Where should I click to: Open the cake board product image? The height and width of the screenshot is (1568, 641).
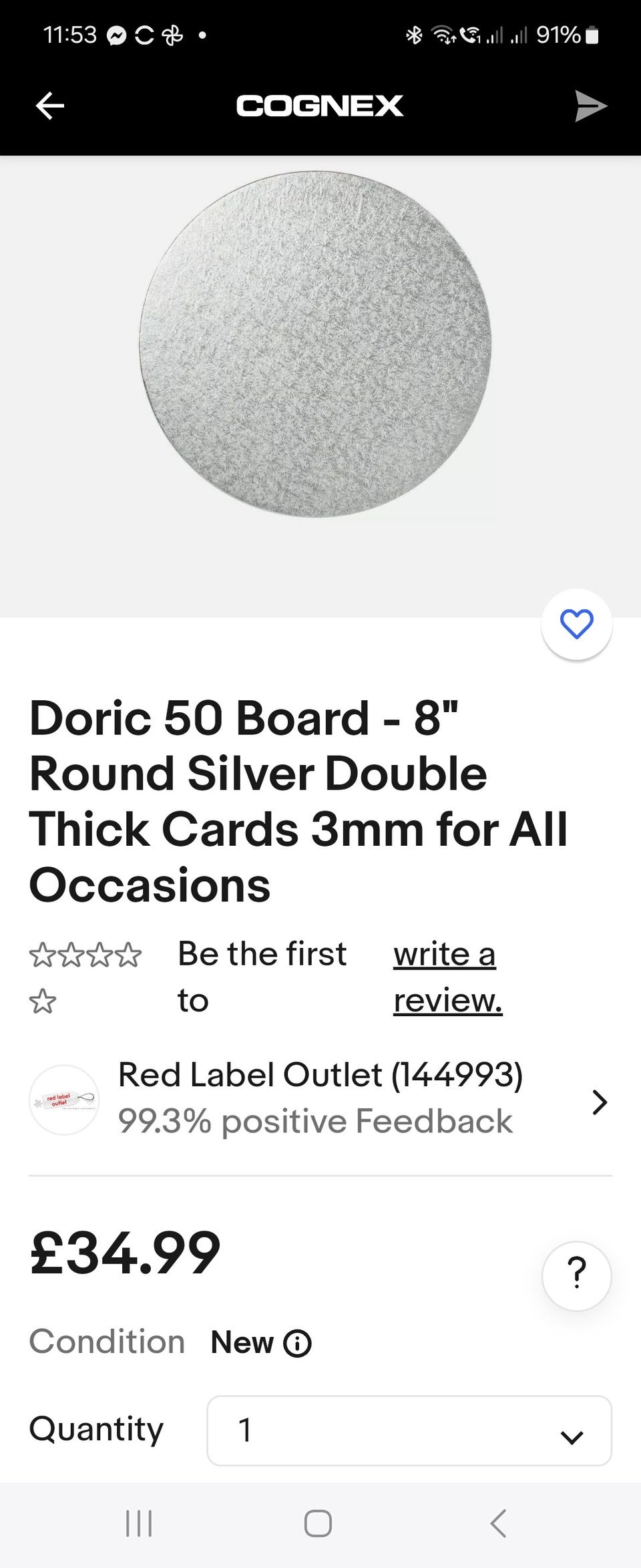click(316, 344)
